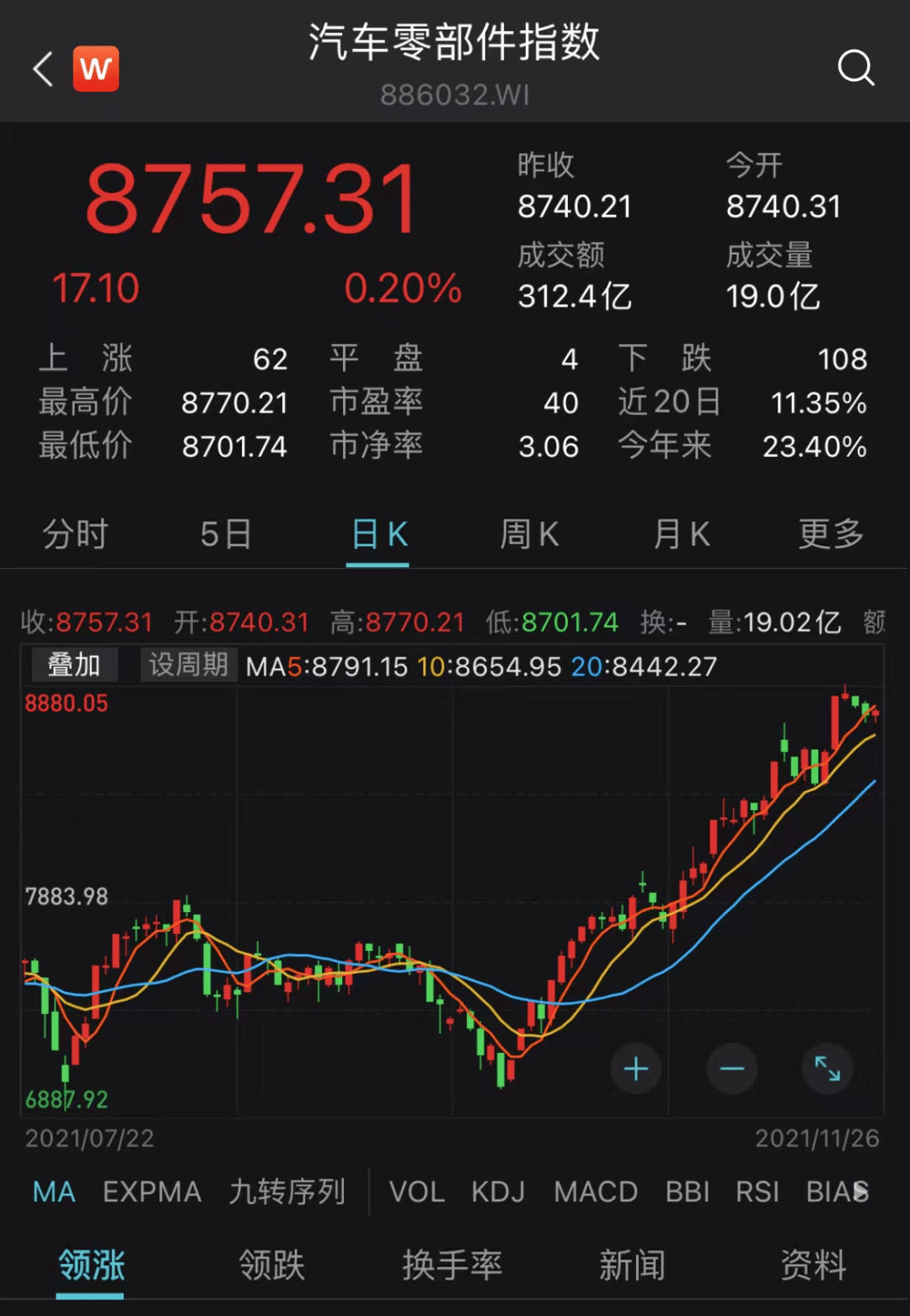Screen dimensions: 910x1316
Task: Select the EXPMA indicator
Action: coord(152,1192)
